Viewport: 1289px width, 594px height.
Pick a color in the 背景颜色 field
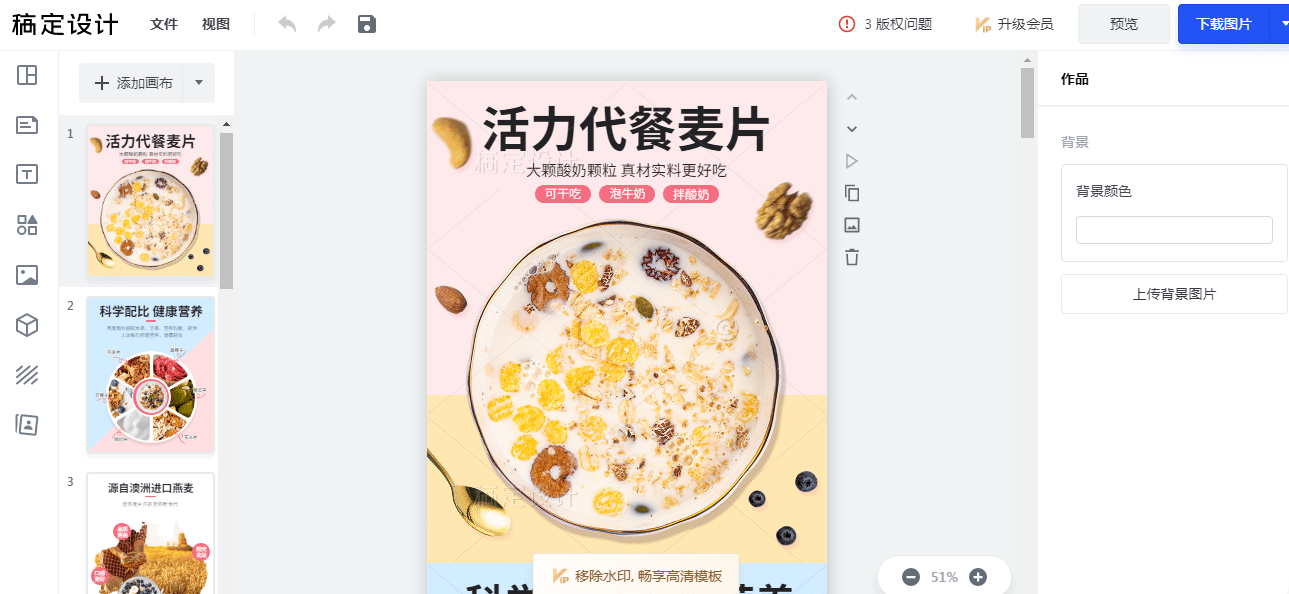(1174, 230)
